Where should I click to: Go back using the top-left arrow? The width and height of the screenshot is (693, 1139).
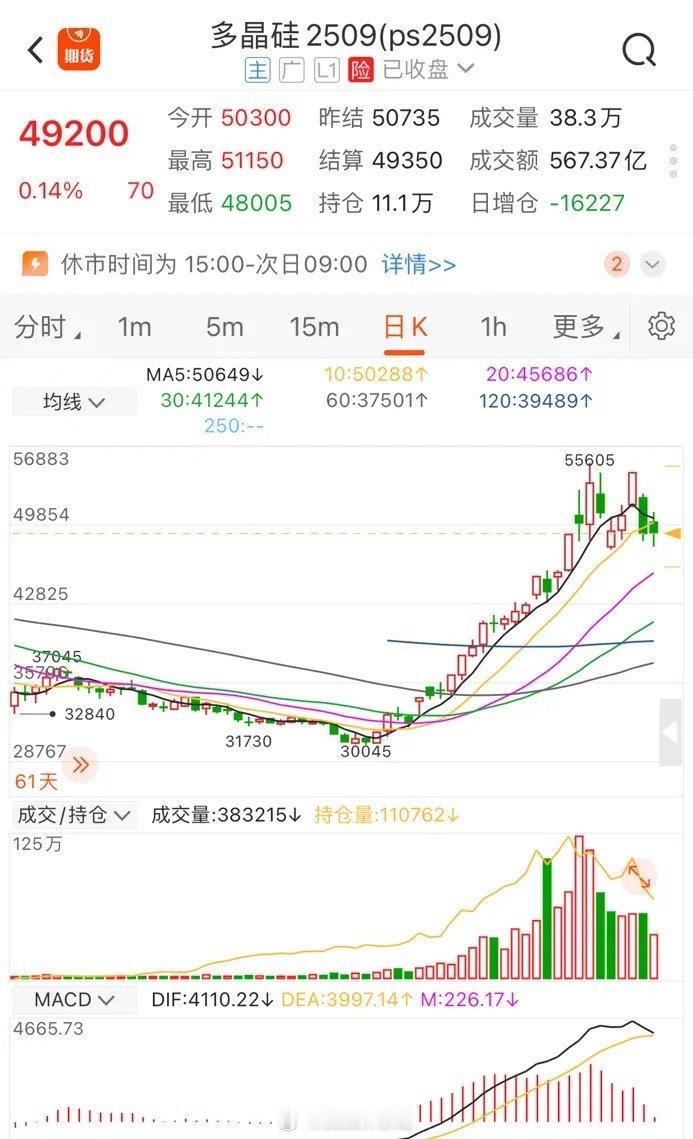(x=36, y=50)
